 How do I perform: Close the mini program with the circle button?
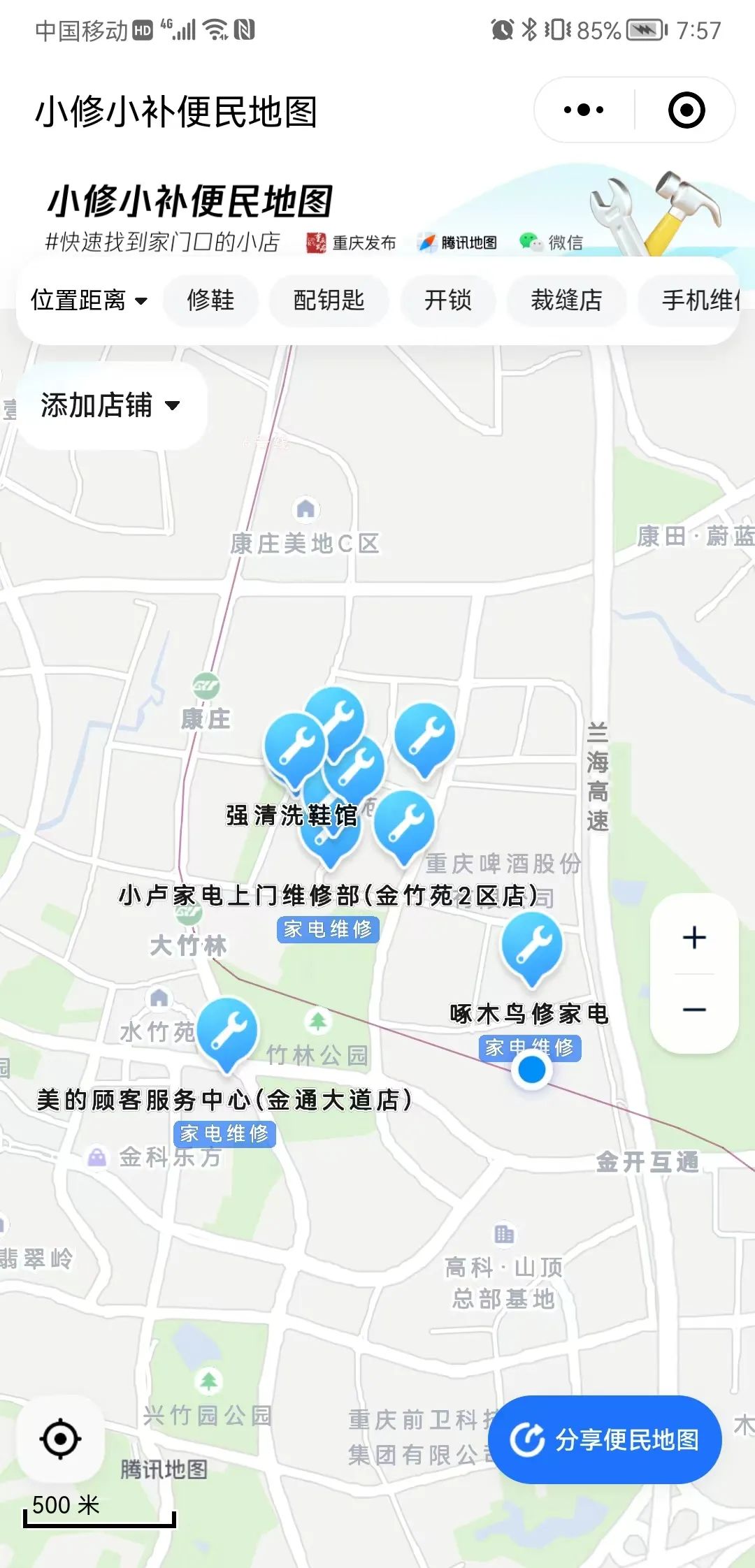point(686,110)
